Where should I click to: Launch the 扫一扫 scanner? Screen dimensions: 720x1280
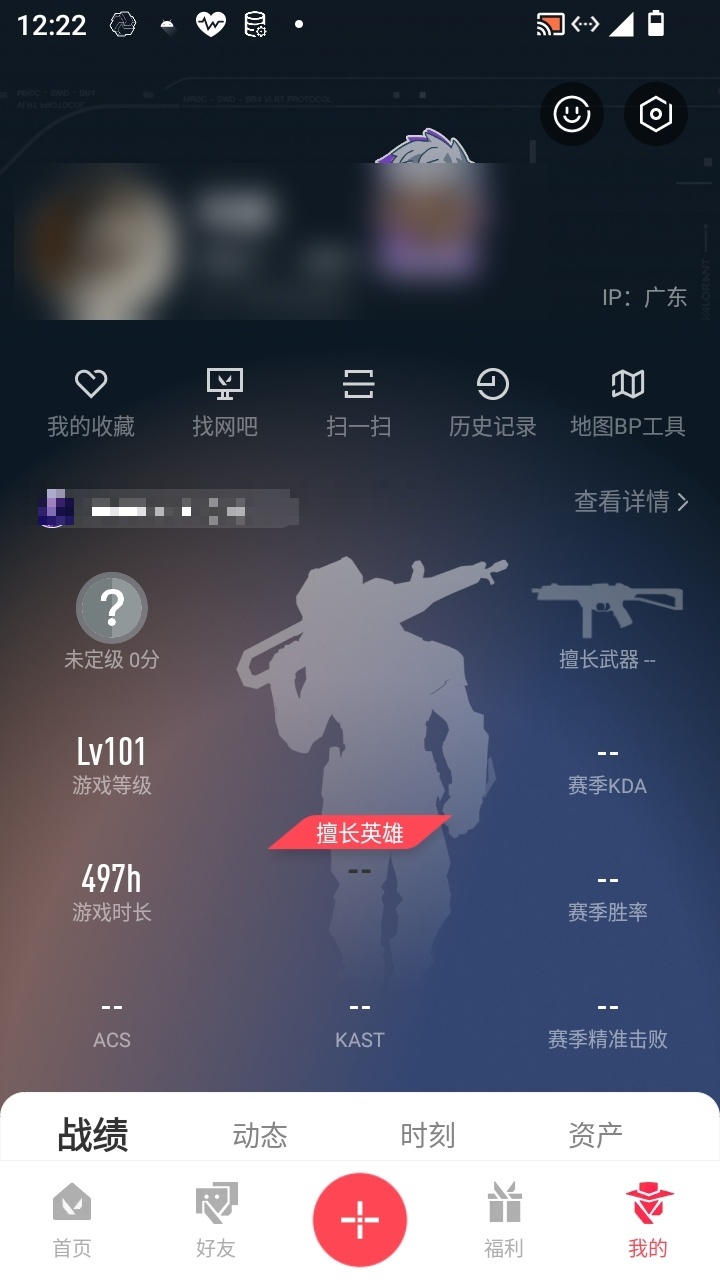(359, 403)
